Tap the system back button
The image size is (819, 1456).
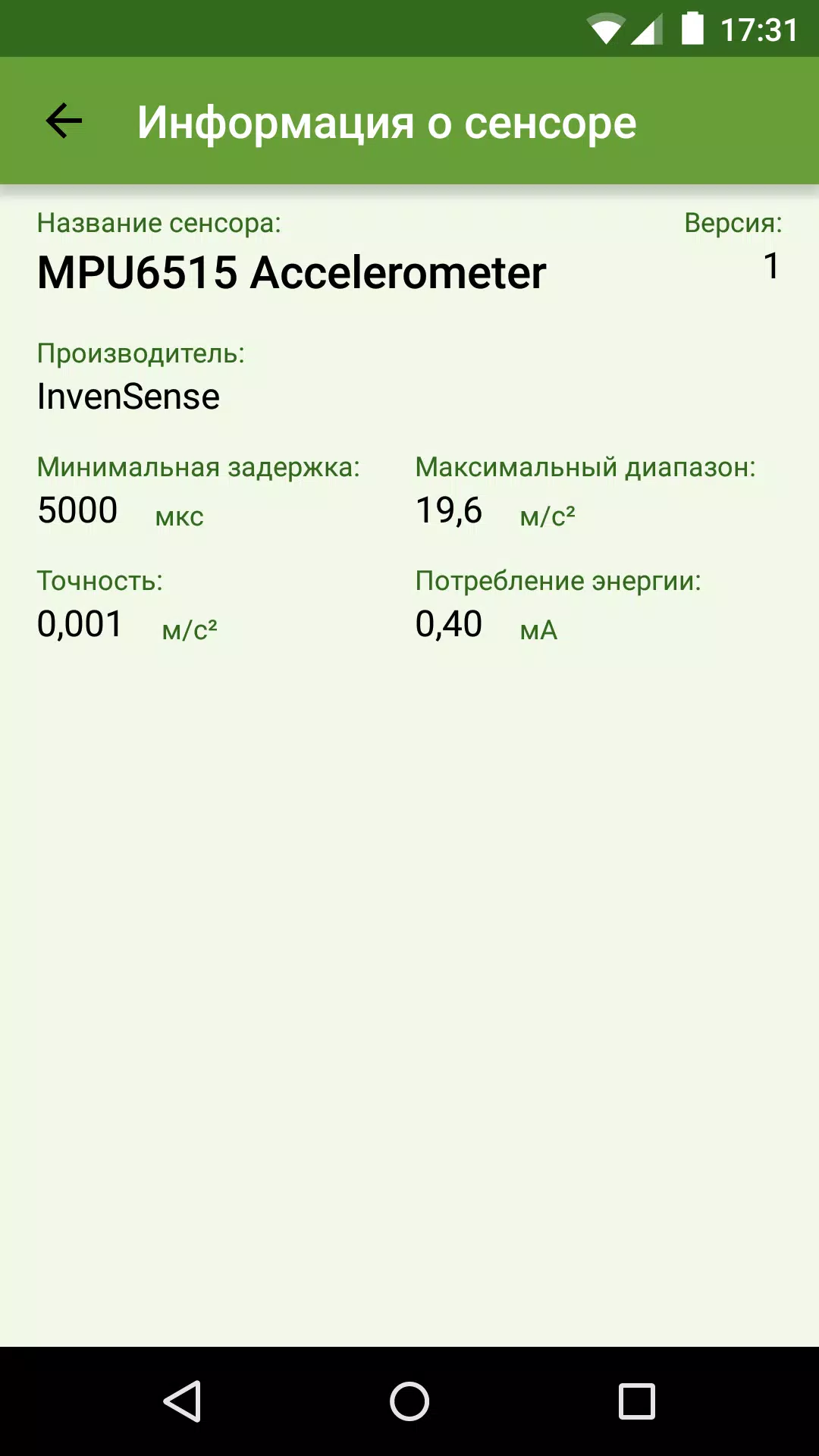point(182,1401)
